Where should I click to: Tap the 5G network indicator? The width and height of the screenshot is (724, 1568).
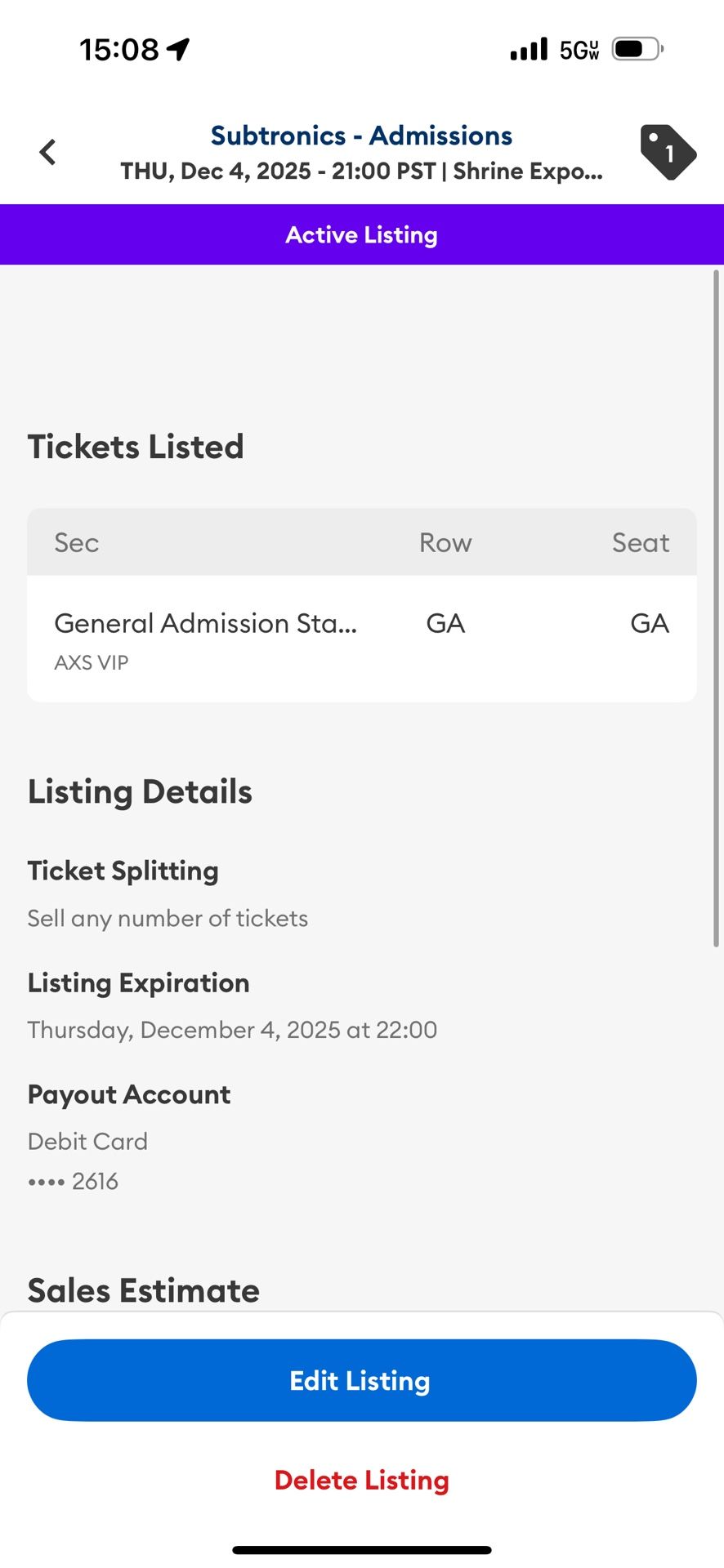tap(577, 49)
